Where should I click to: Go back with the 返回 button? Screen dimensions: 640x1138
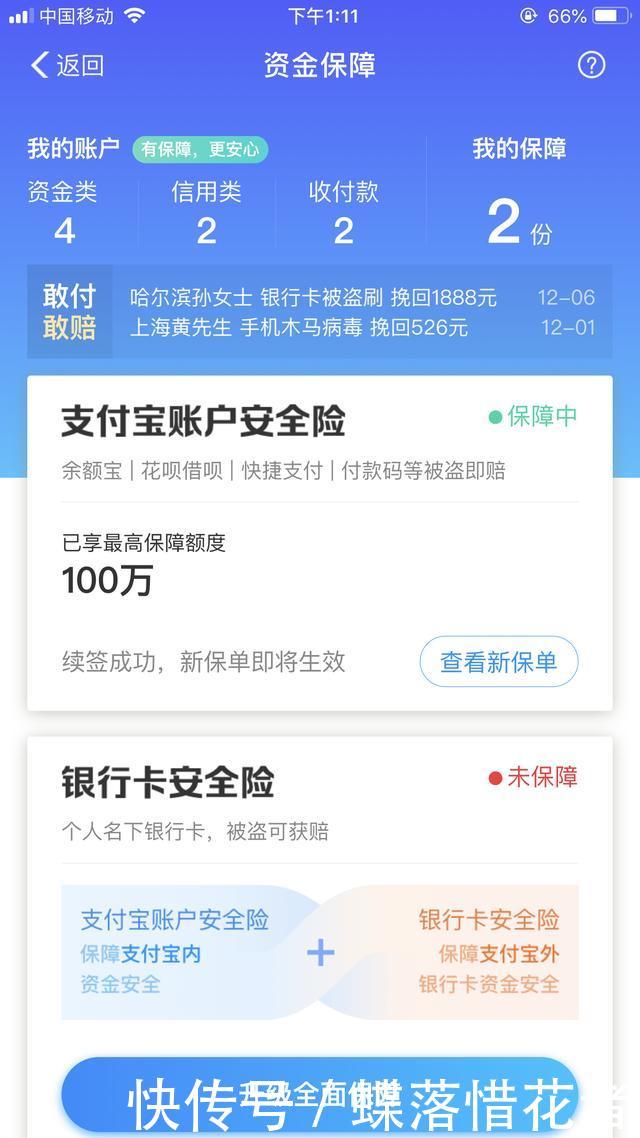point(67,65)
